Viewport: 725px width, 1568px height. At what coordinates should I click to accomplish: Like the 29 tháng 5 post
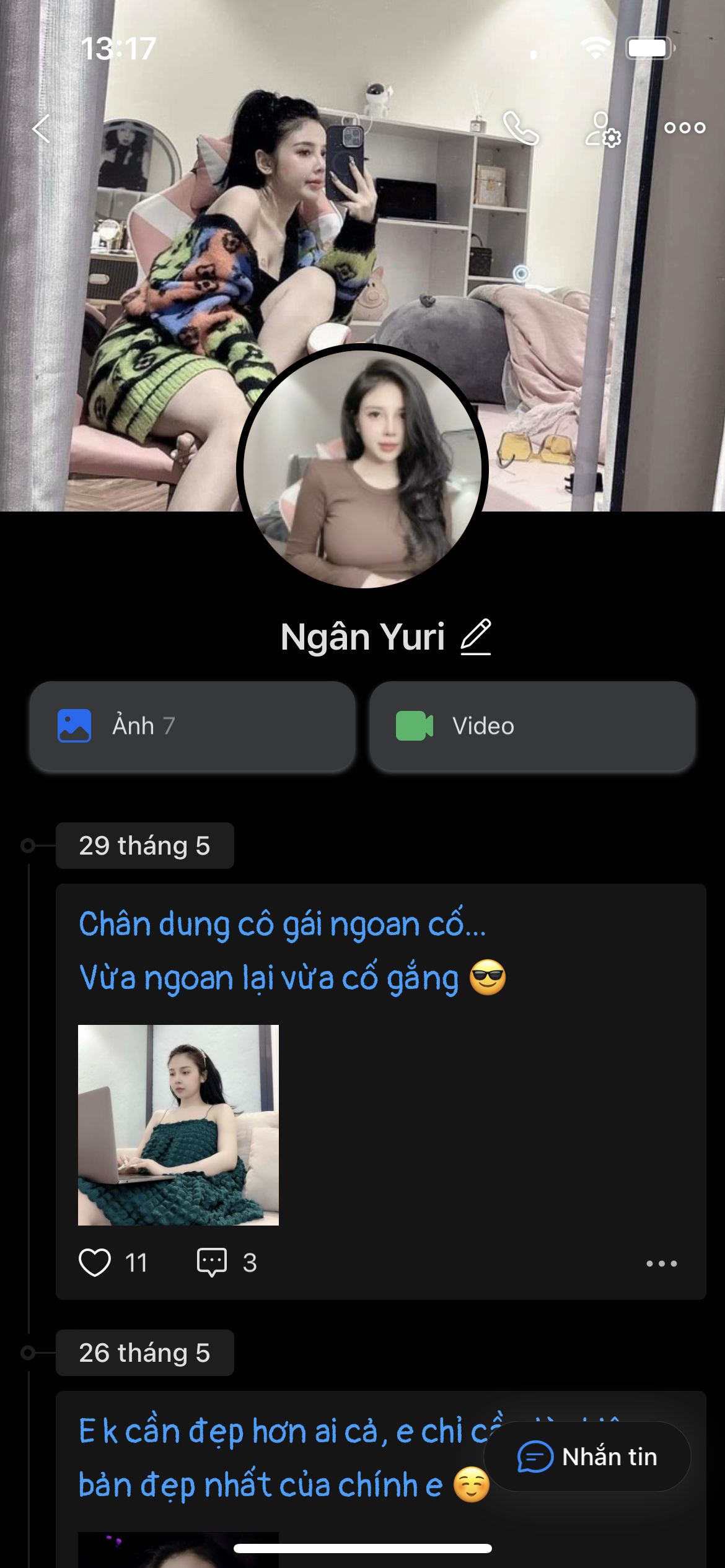(x=95, y=1262)
